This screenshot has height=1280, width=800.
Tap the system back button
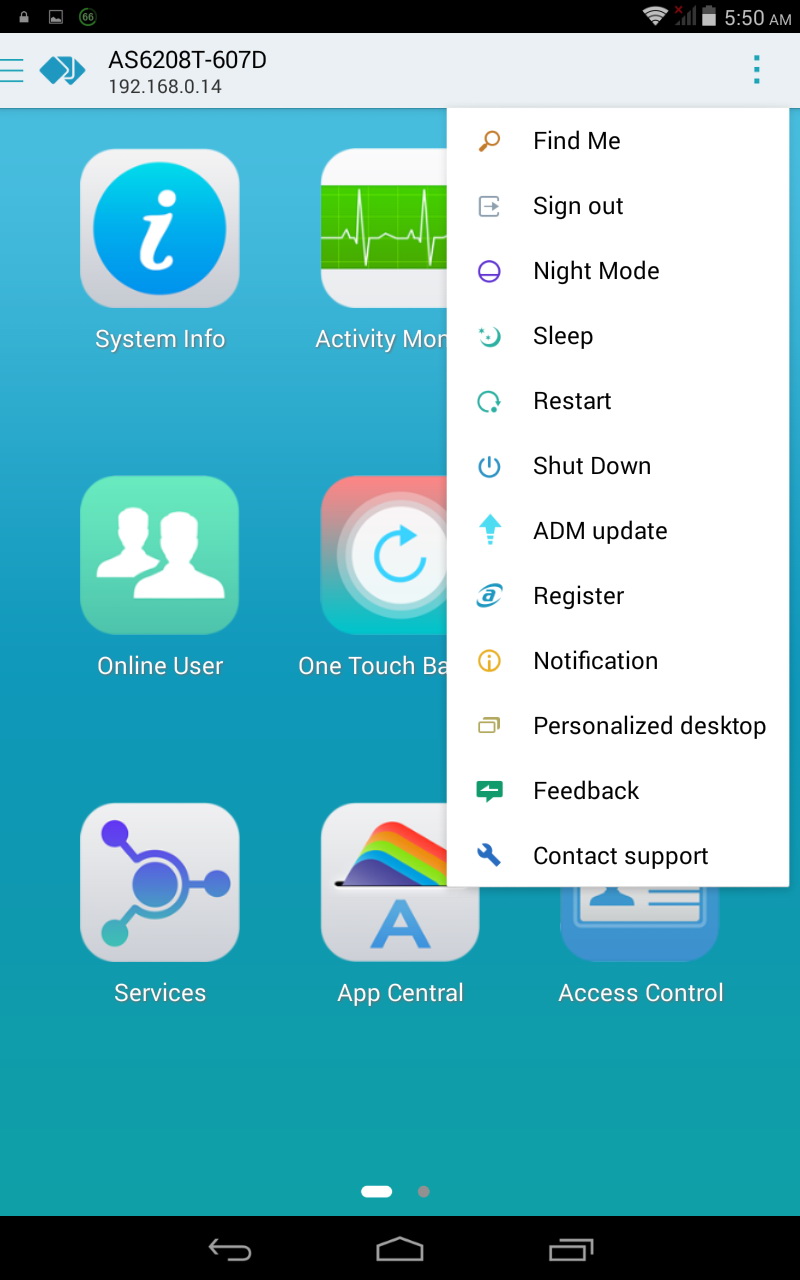tap(229, 1249)
